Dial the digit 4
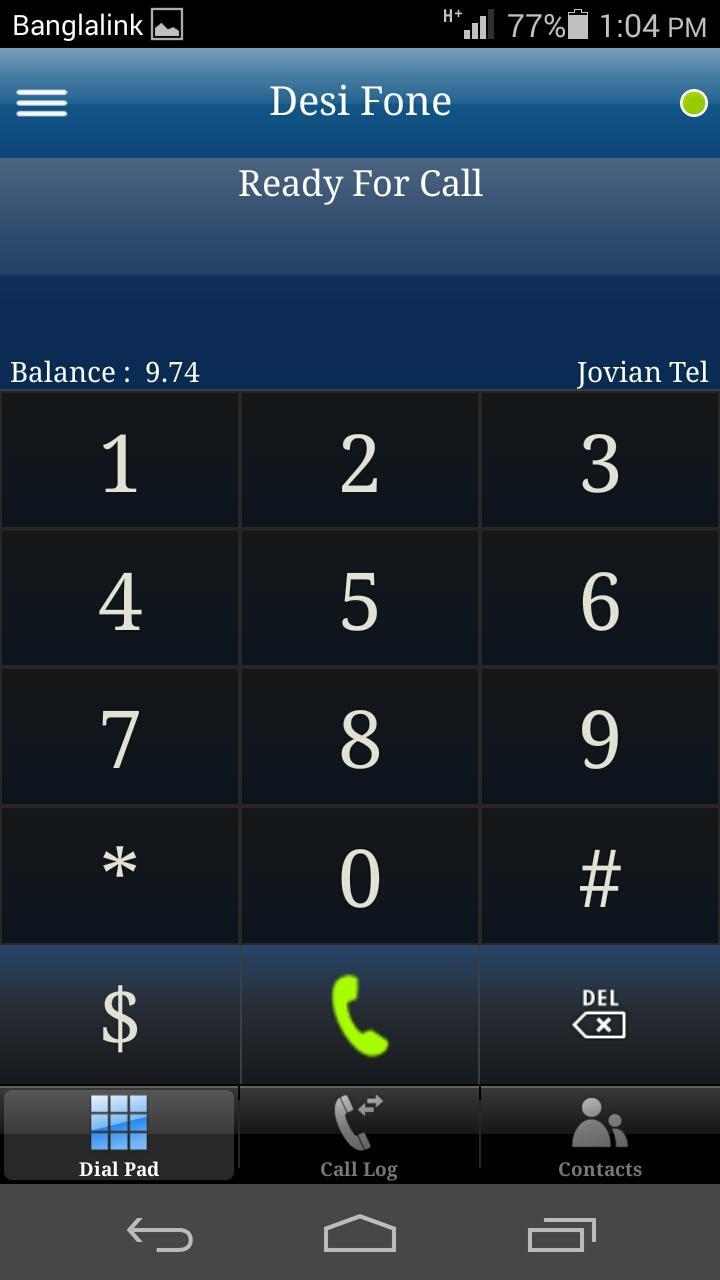This screenshot has width=720, height=1280. pyautogui.click(x=120, y=600)
